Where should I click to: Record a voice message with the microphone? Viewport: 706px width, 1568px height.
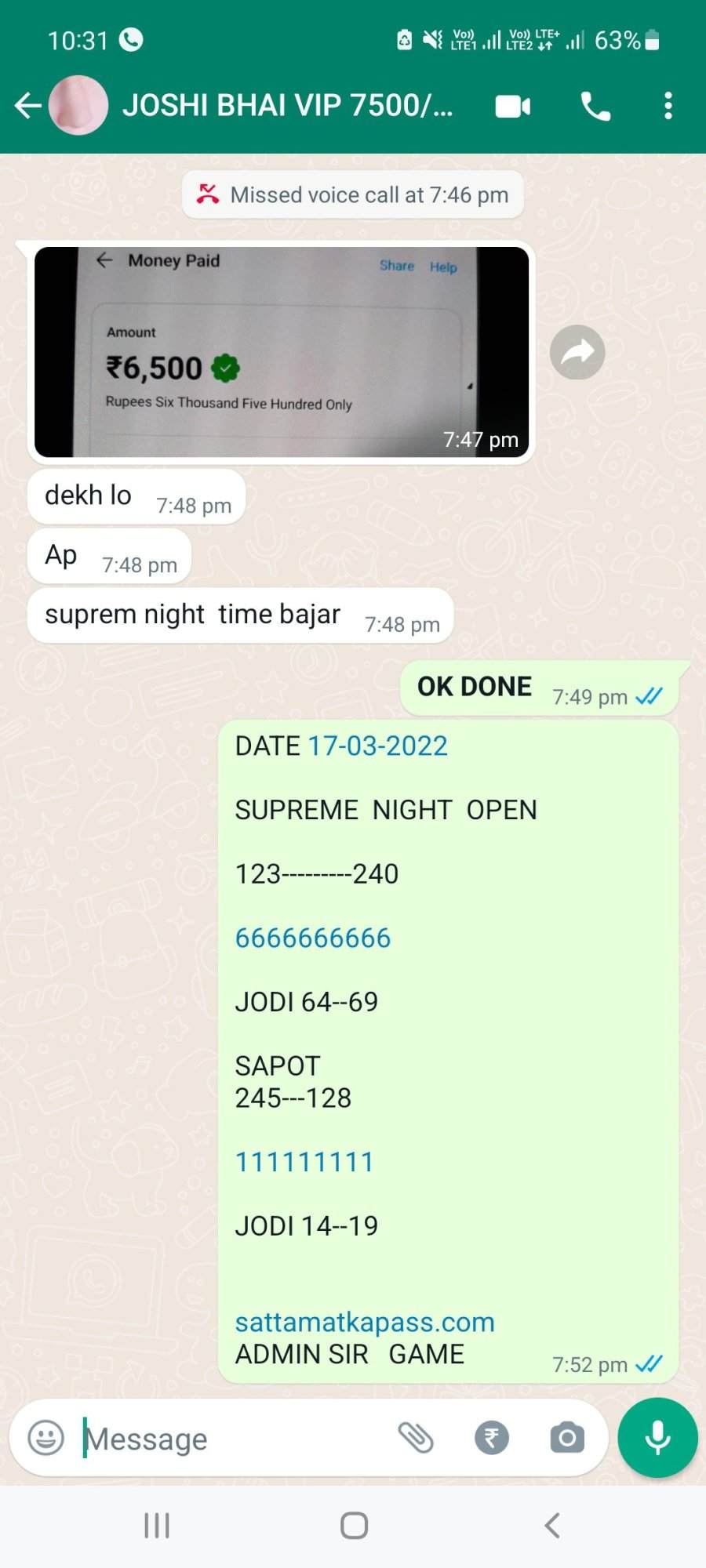click(x=657, y=1438)
